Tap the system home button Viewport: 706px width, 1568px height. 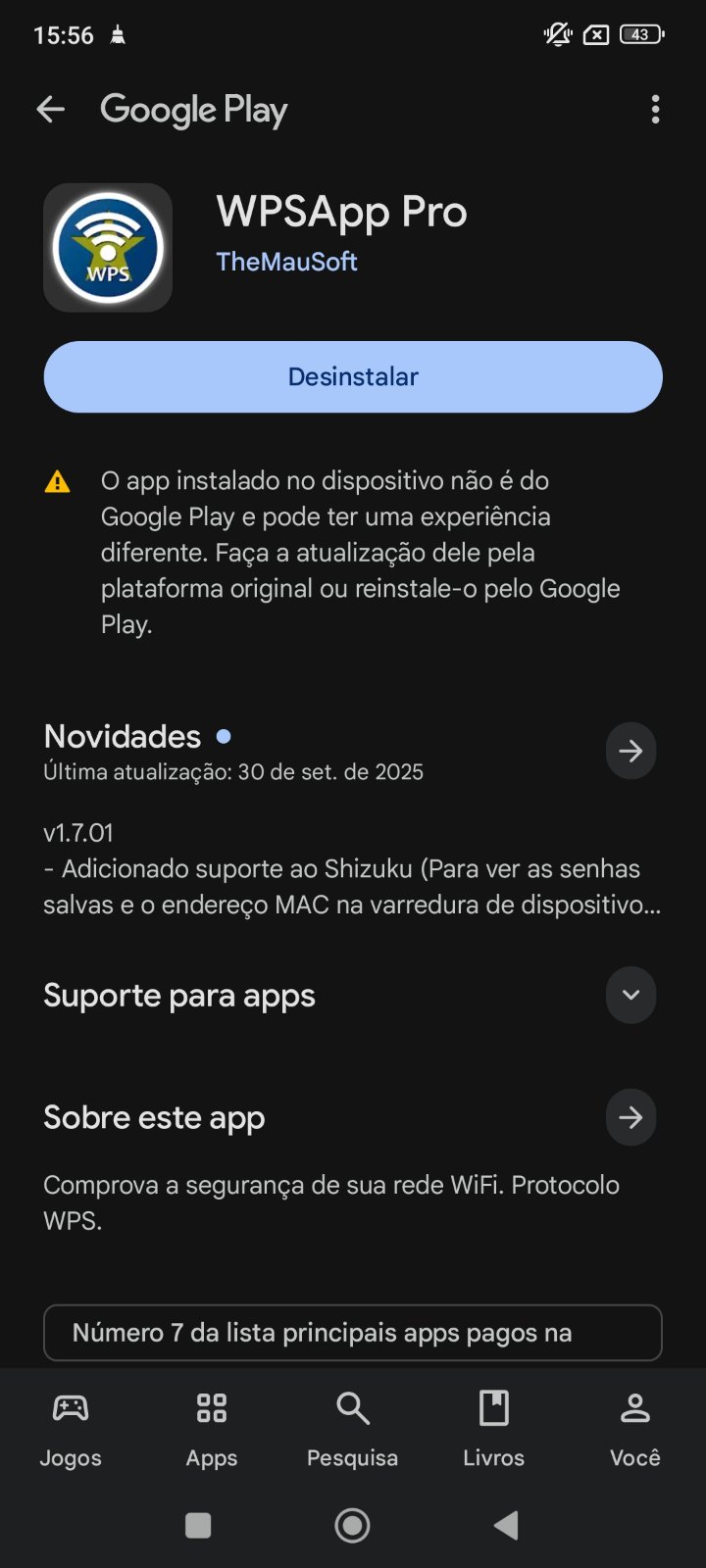click(353, 1525)
